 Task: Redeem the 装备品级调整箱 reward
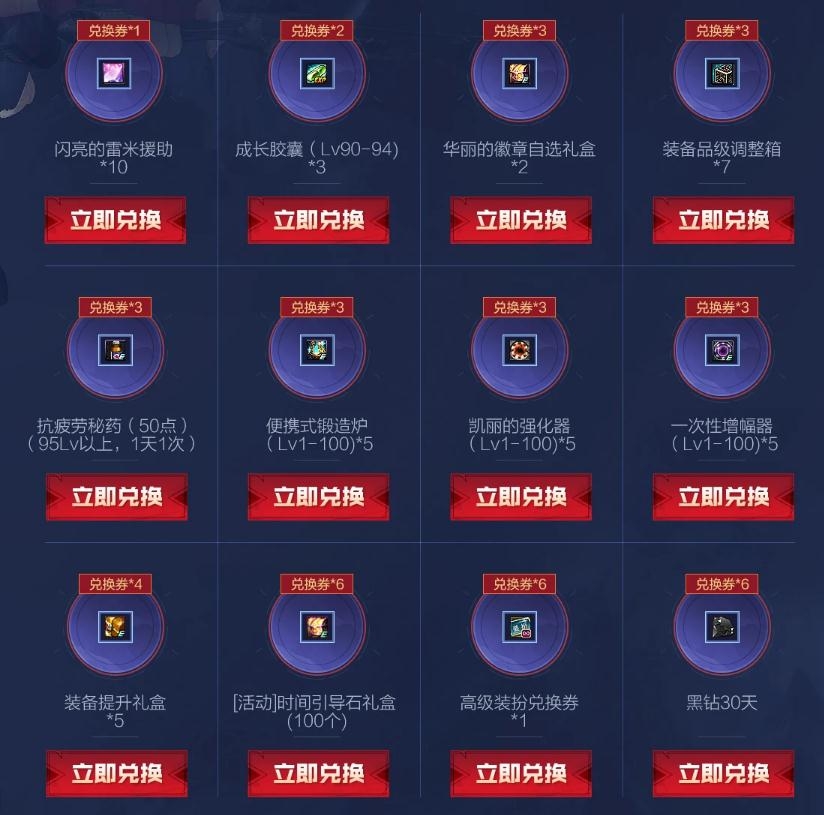pyautogui.click(x=723, y=220)
